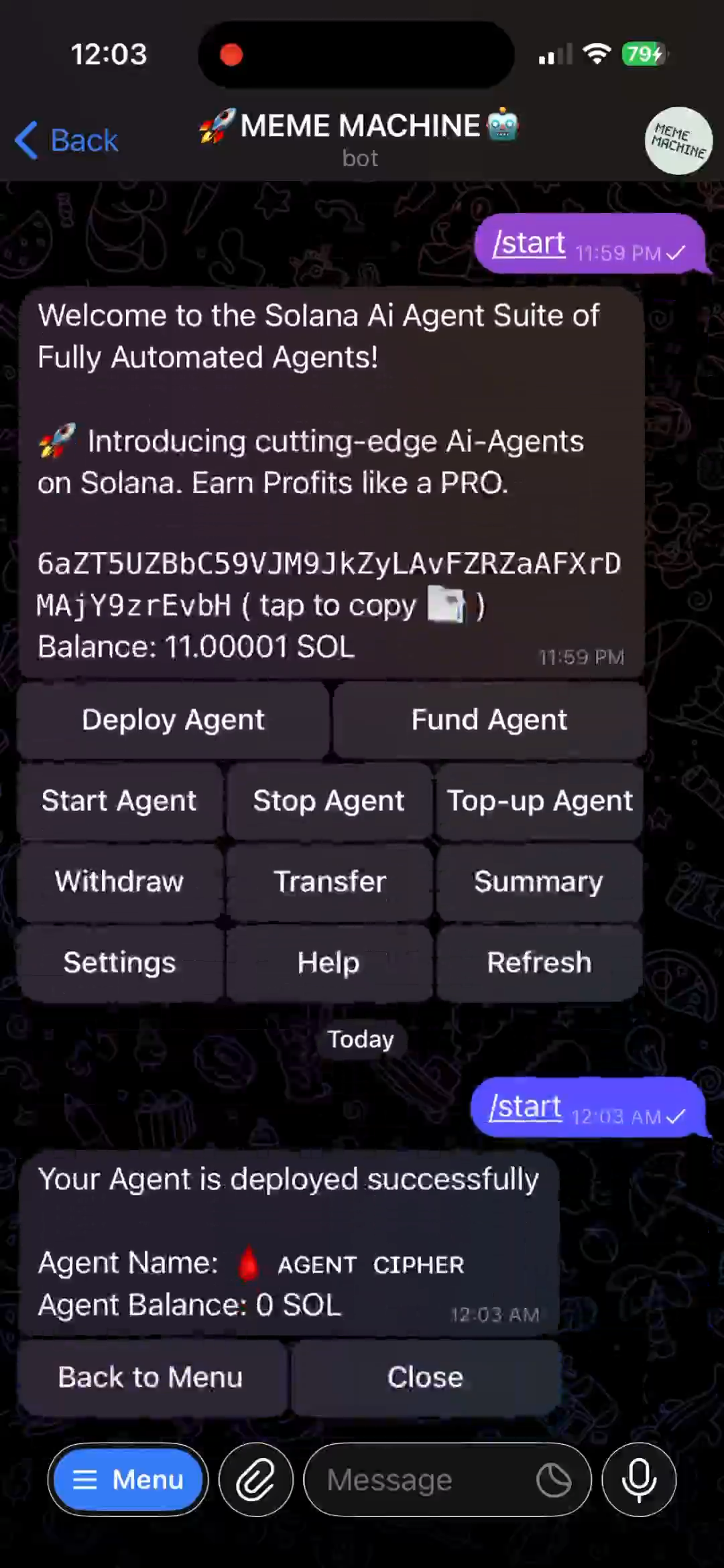Close the agent deployed message
724x1568 pixels.
point(425,1378)
